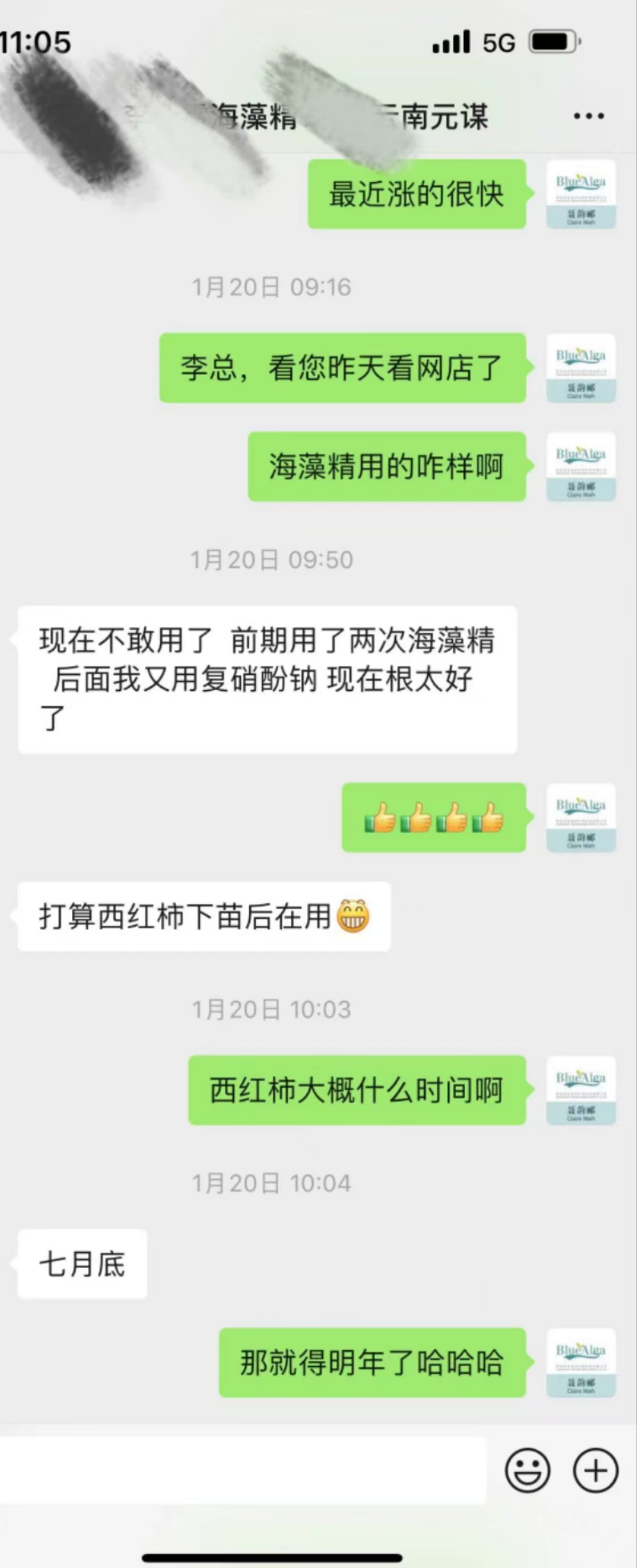Open sender avatar beside 最近涨的很快
637x1568 pixels.
coord(581,194)
